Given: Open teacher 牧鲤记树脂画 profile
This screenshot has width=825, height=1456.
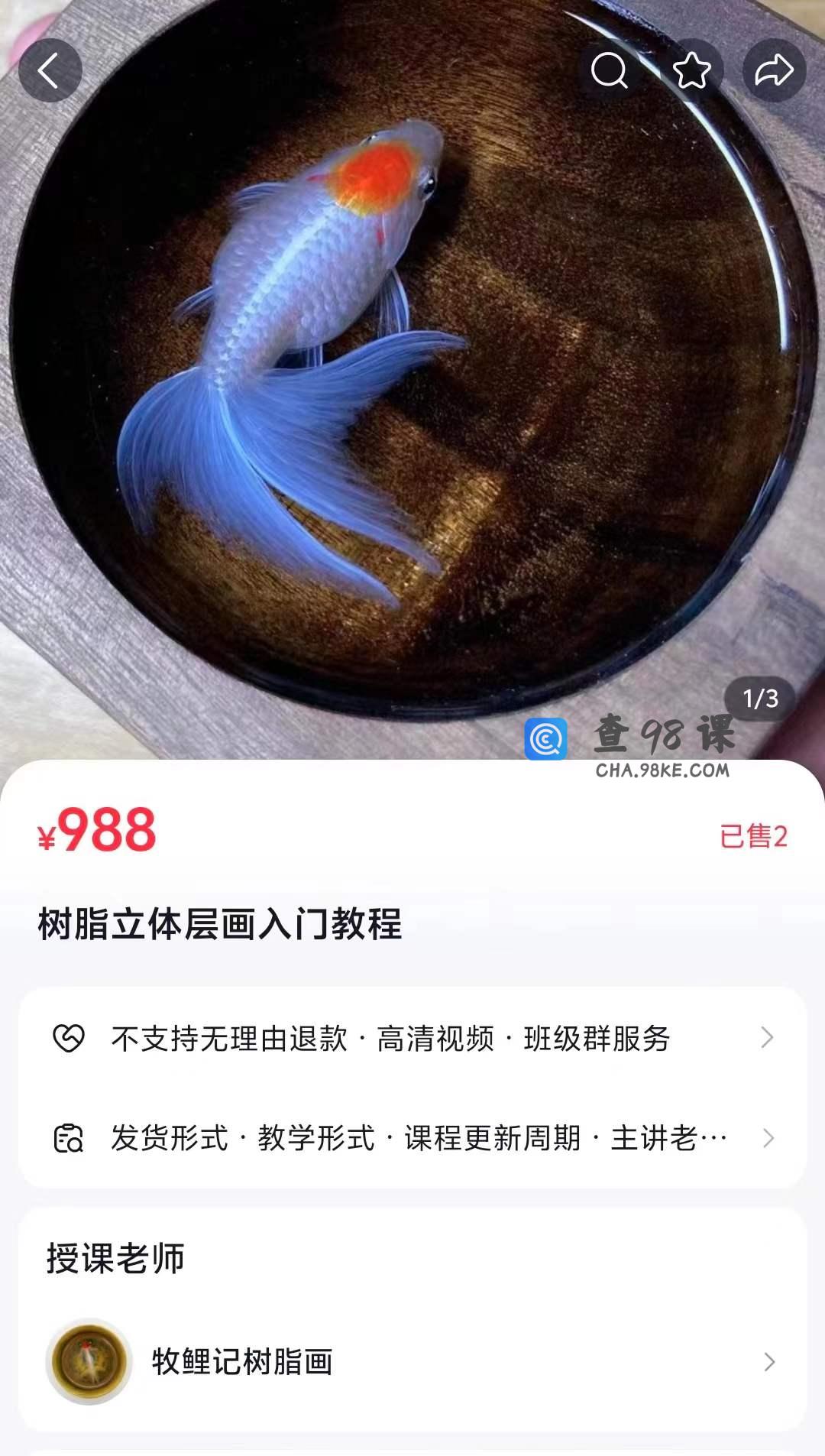Looking at the screenshot, I should point(412,1361).
